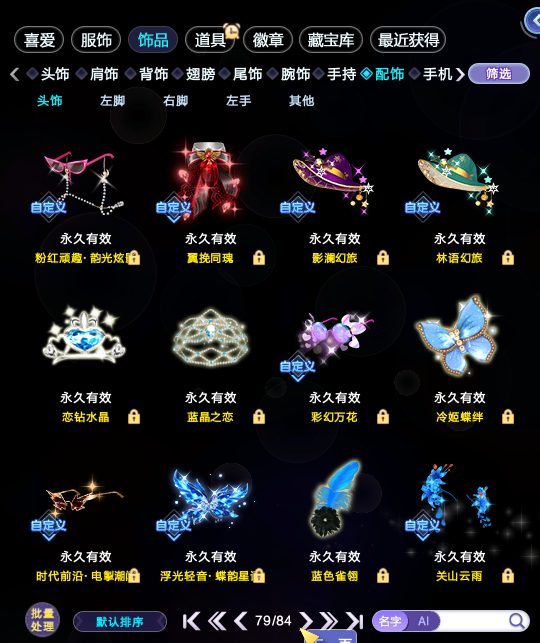Open 批量处理 batch actions
Screen dimensions: 540x643
[x=42, y=620]
